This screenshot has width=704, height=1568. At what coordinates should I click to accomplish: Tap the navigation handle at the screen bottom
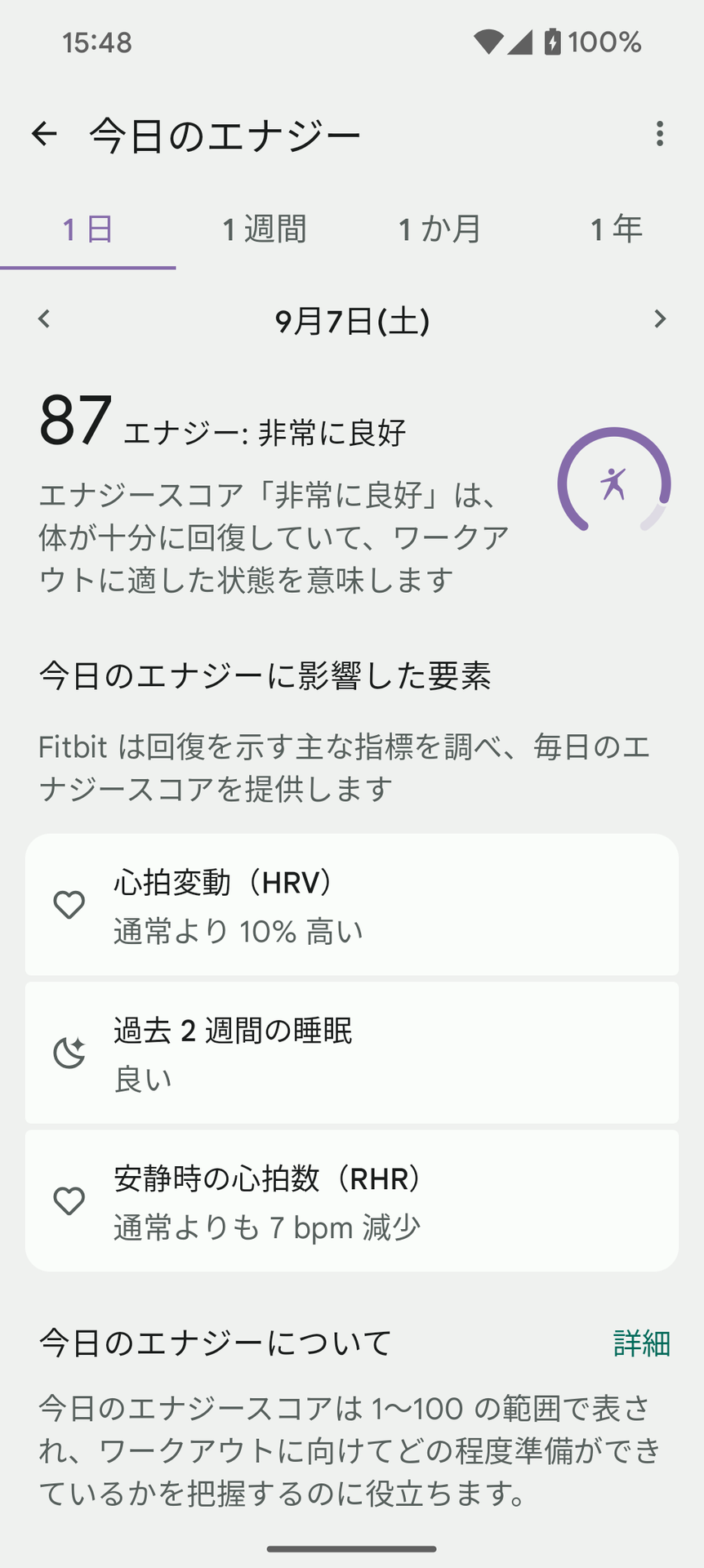click(x=352, y=1549)
